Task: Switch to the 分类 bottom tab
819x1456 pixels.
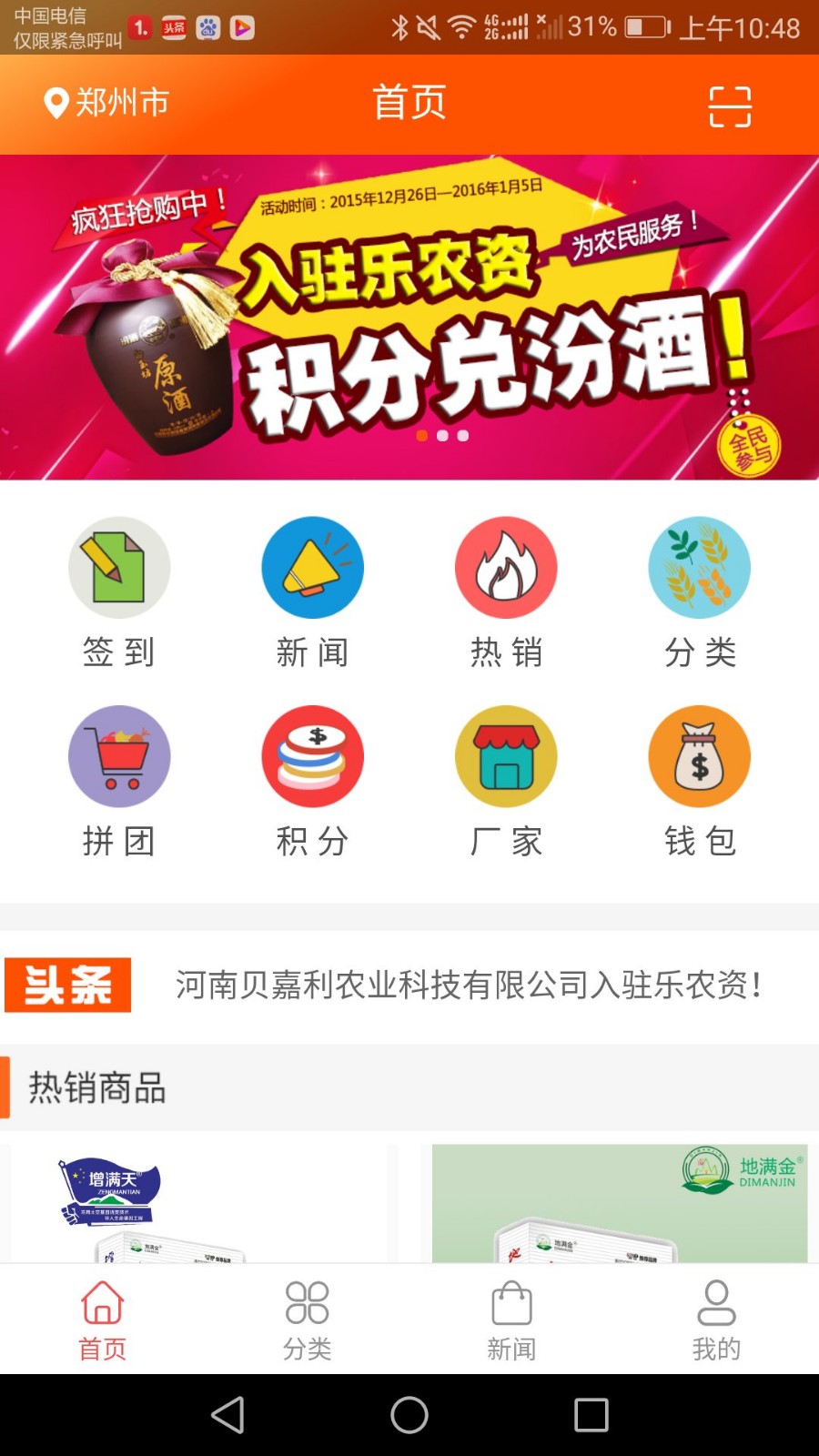Action: [307, 1319]
